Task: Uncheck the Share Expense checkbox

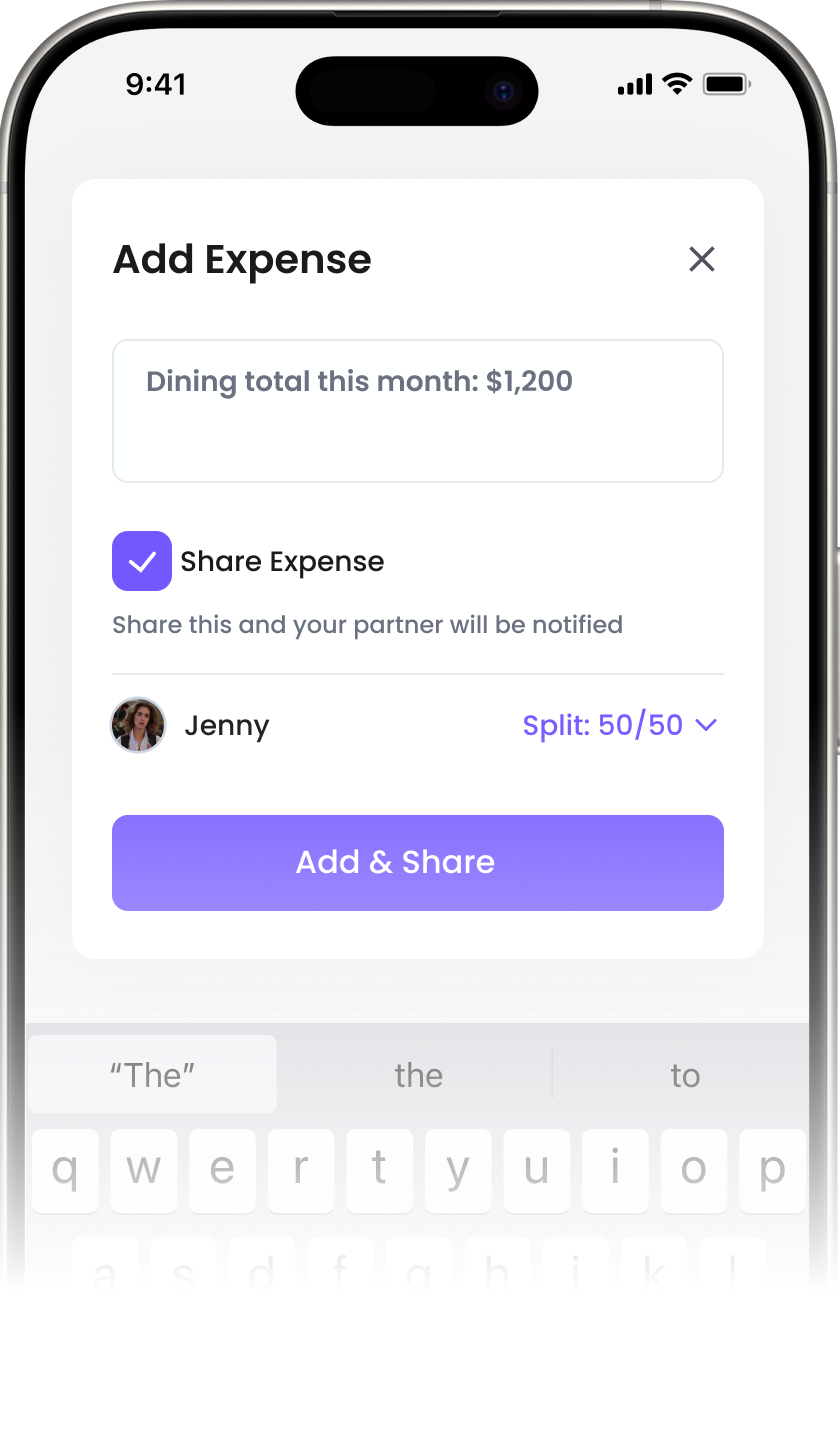Action: [142, 561]
